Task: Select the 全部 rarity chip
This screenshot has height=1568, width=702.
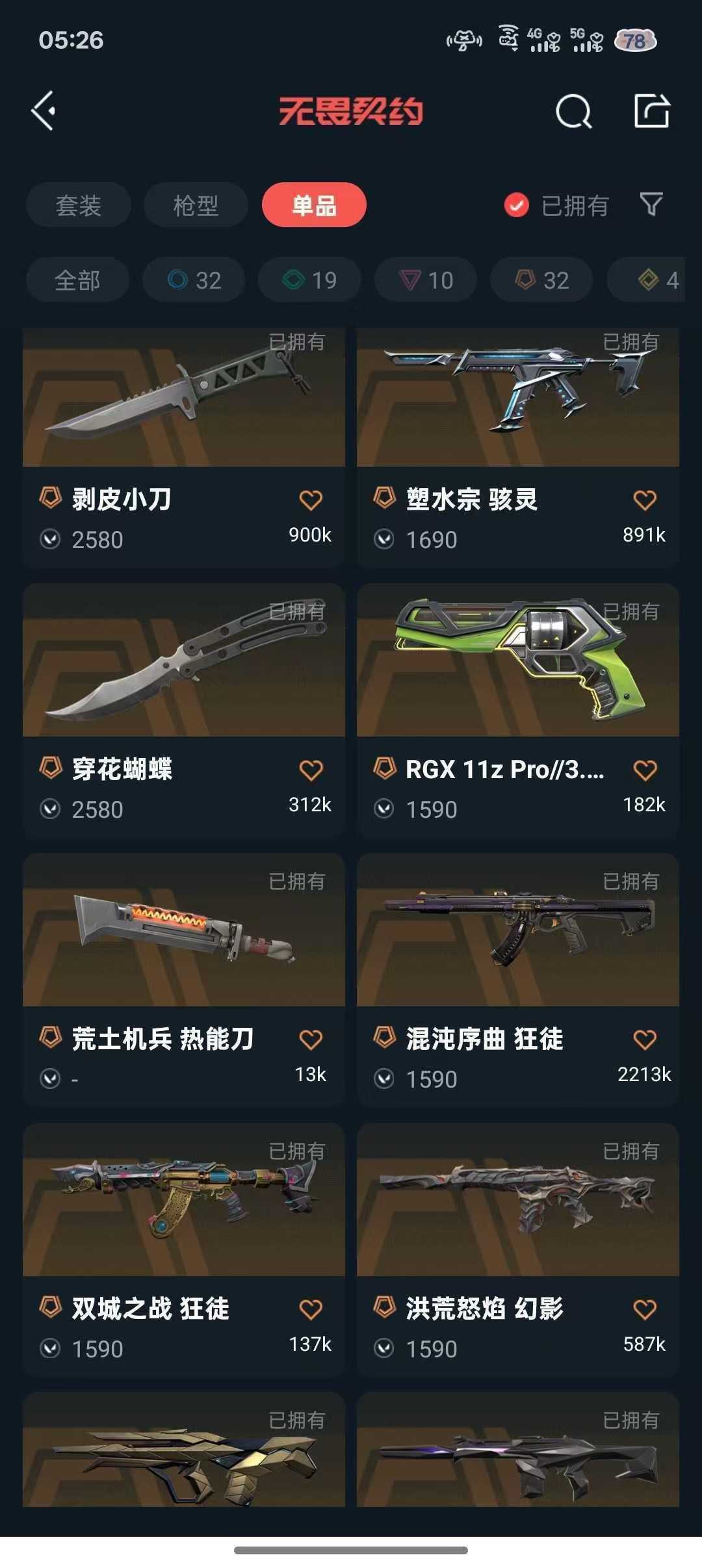Action: click(77, 280)
